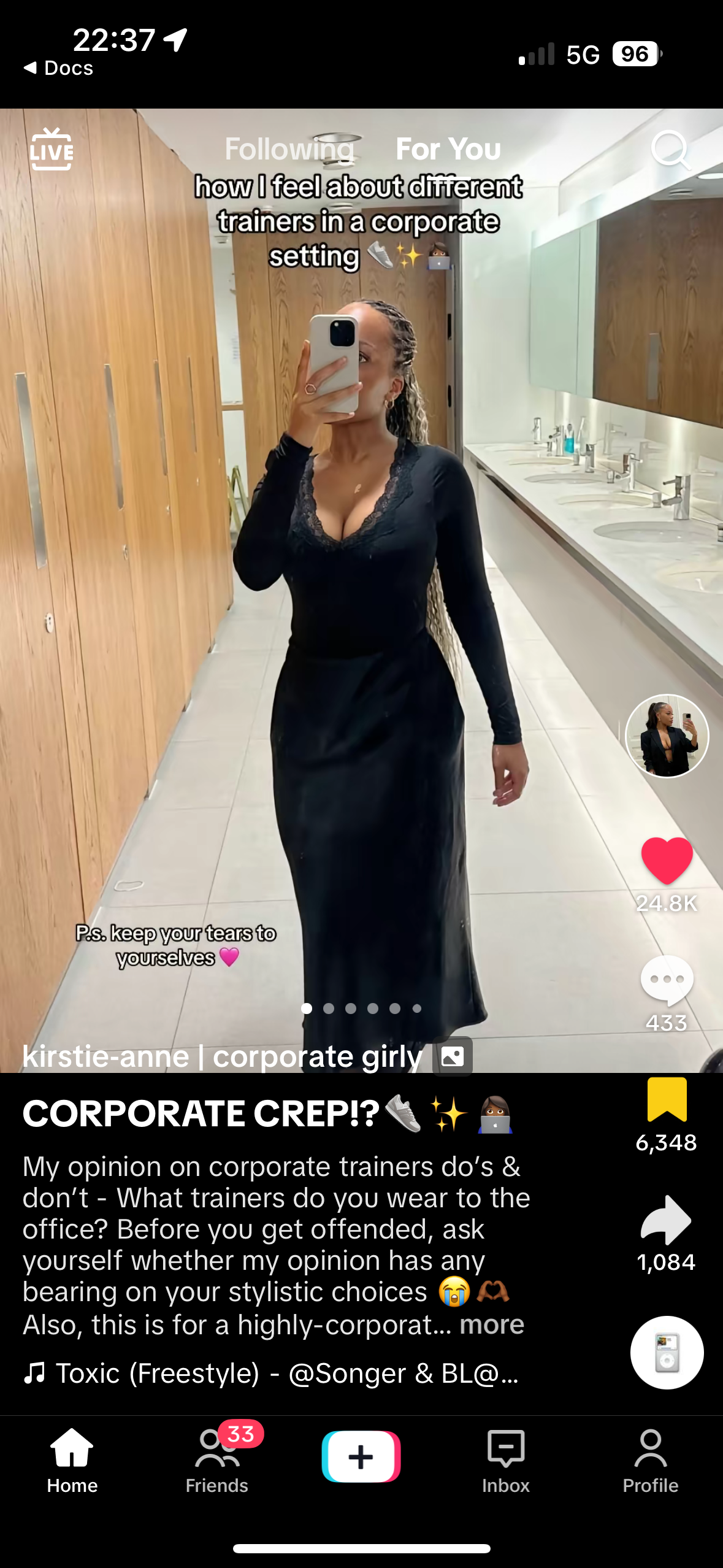Screen dimensions: 723x1568
Task: Open the Inbox tab
Action: coord(505,1459)
